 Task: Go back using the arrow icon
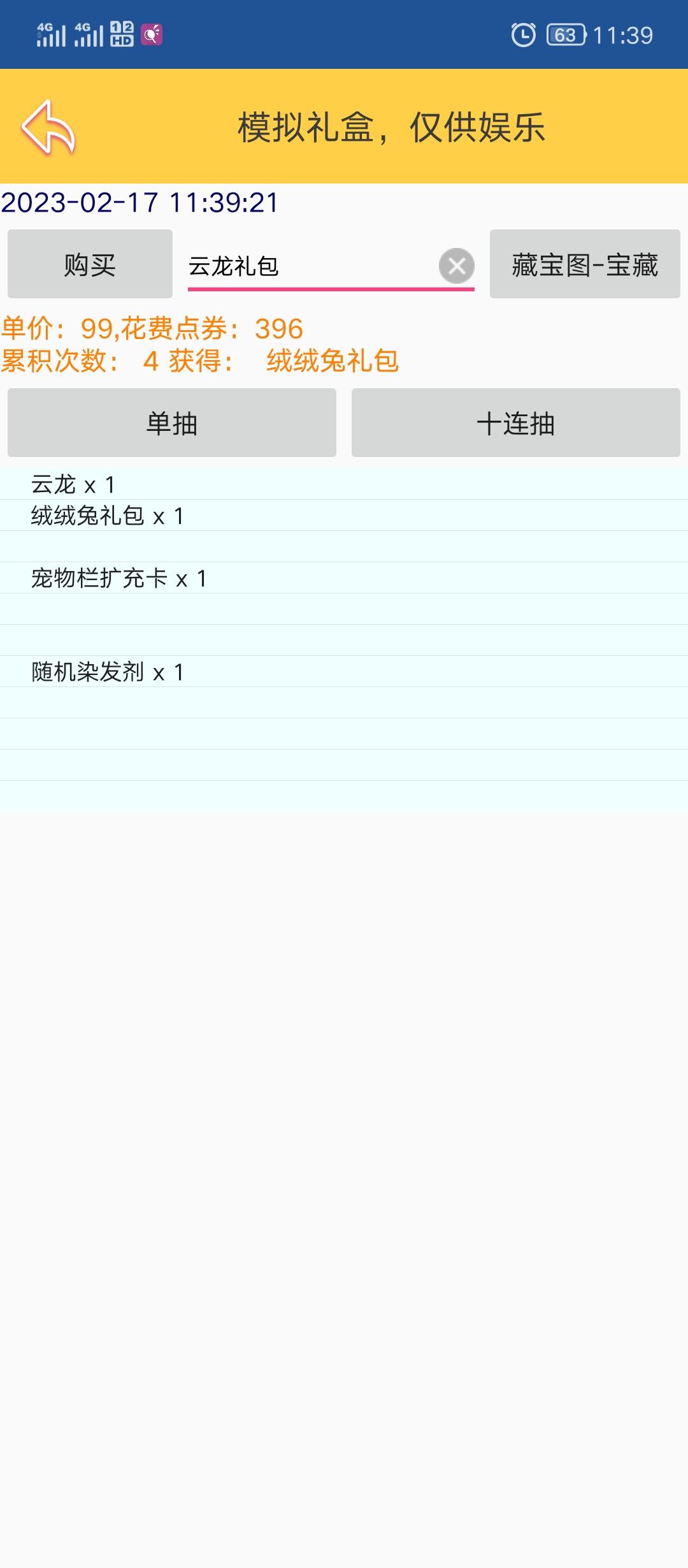point(48,127)
